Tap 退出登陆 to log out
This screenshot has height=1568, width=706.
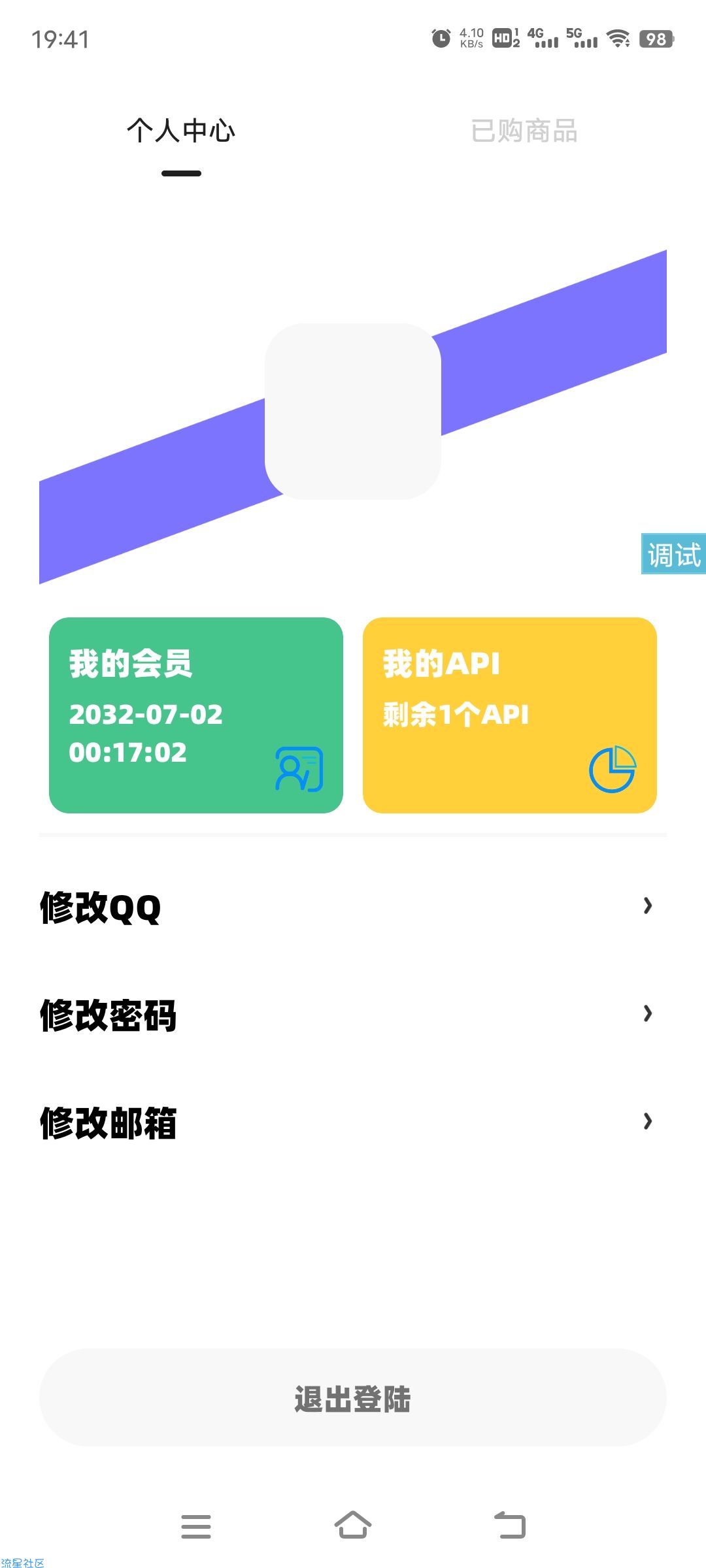353,1399
